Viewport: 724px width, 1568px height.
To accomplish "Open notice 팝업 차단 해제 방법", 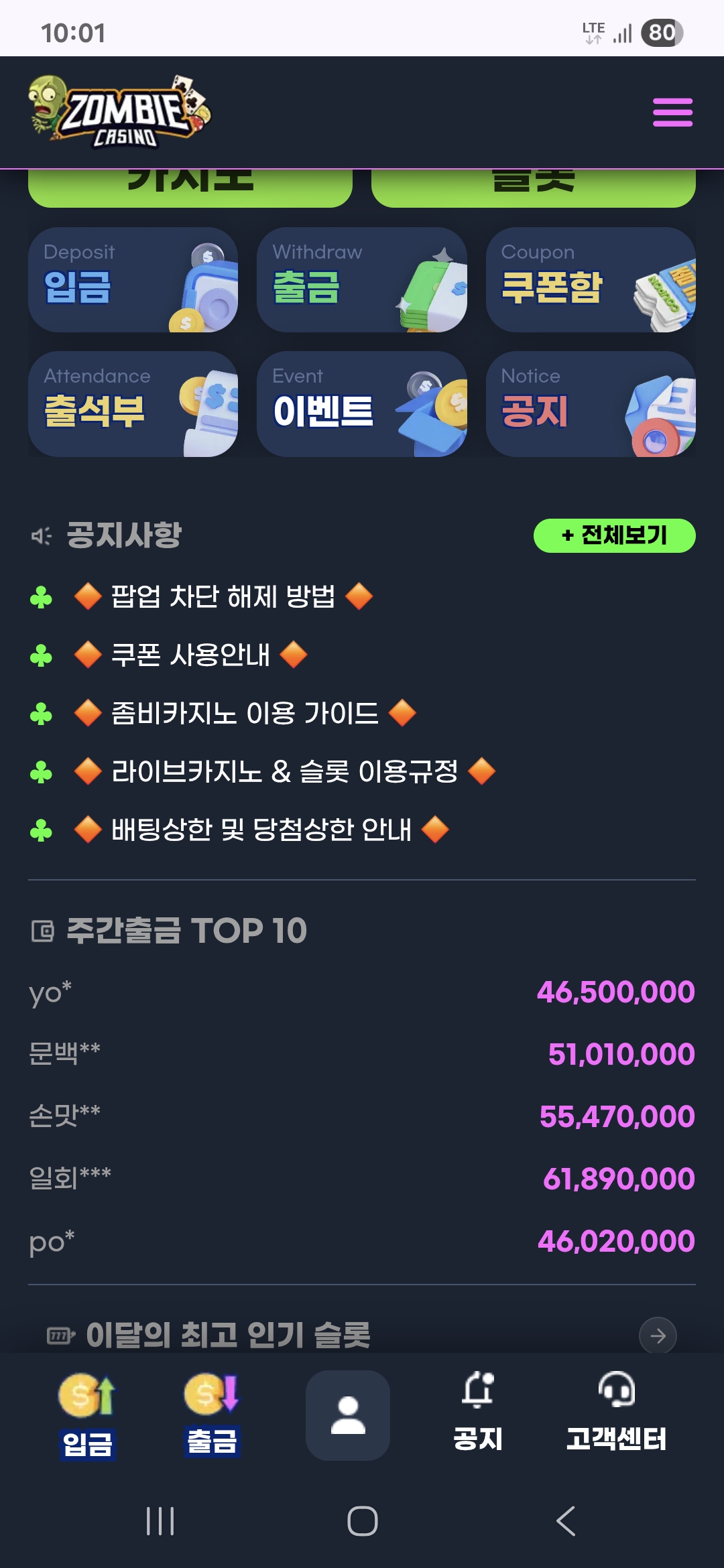I will 223,596.
